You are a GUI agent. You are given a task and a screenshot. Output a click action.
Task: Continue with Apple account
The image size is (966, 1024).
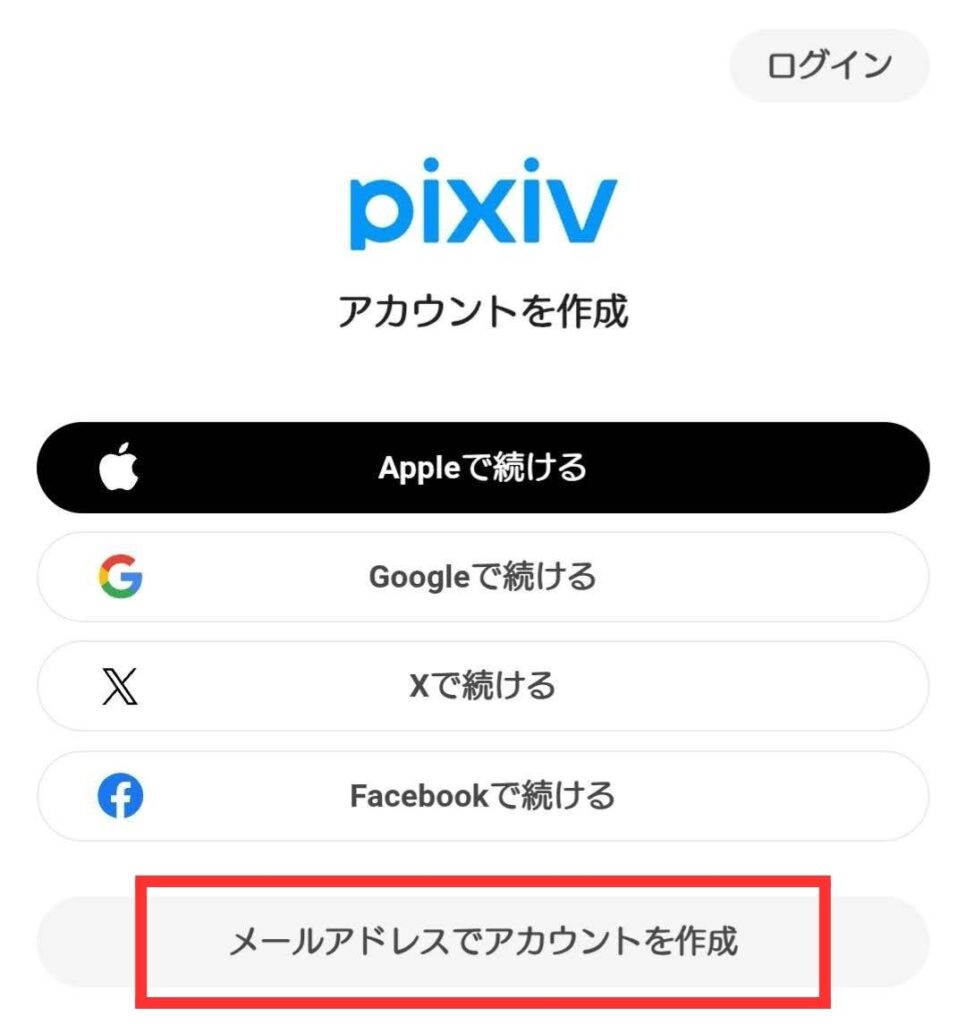483,466
